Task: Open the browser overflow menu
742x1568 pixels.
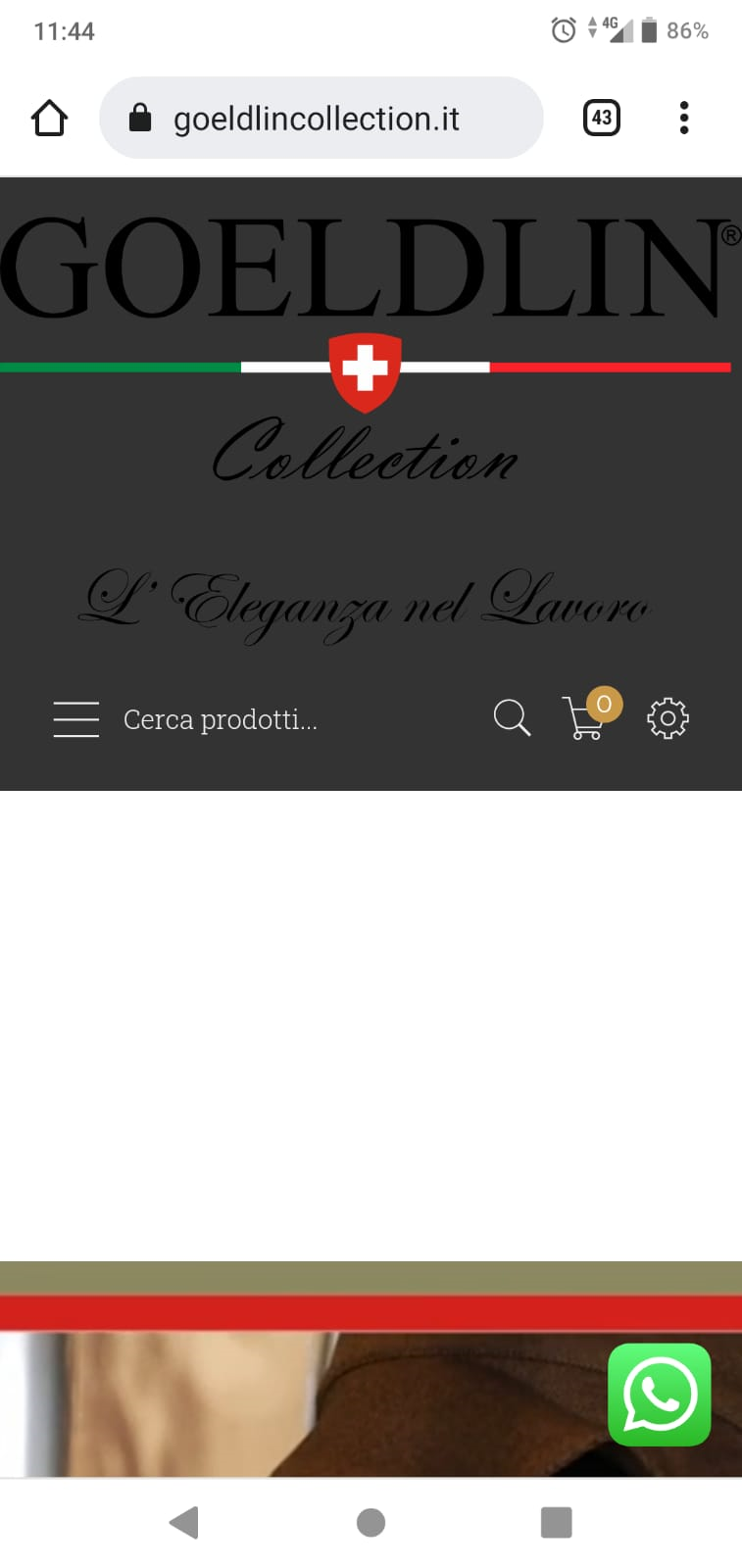Action: point(684,118)
